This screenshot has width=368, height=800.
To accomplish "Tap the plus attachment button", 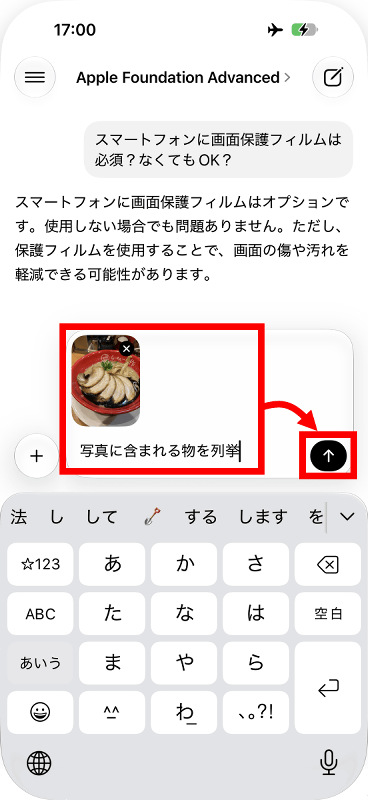I will 36,456.
